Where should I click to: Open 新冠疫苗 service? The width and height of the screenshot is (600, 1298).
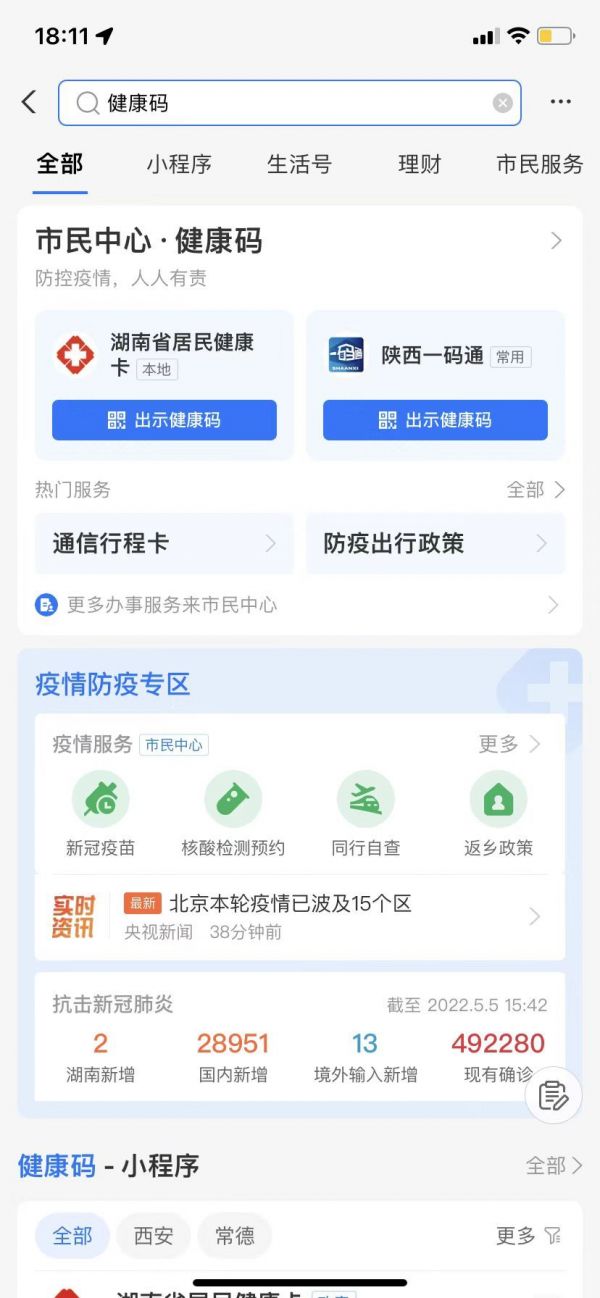pyautogui.click(x=100, y=815)
